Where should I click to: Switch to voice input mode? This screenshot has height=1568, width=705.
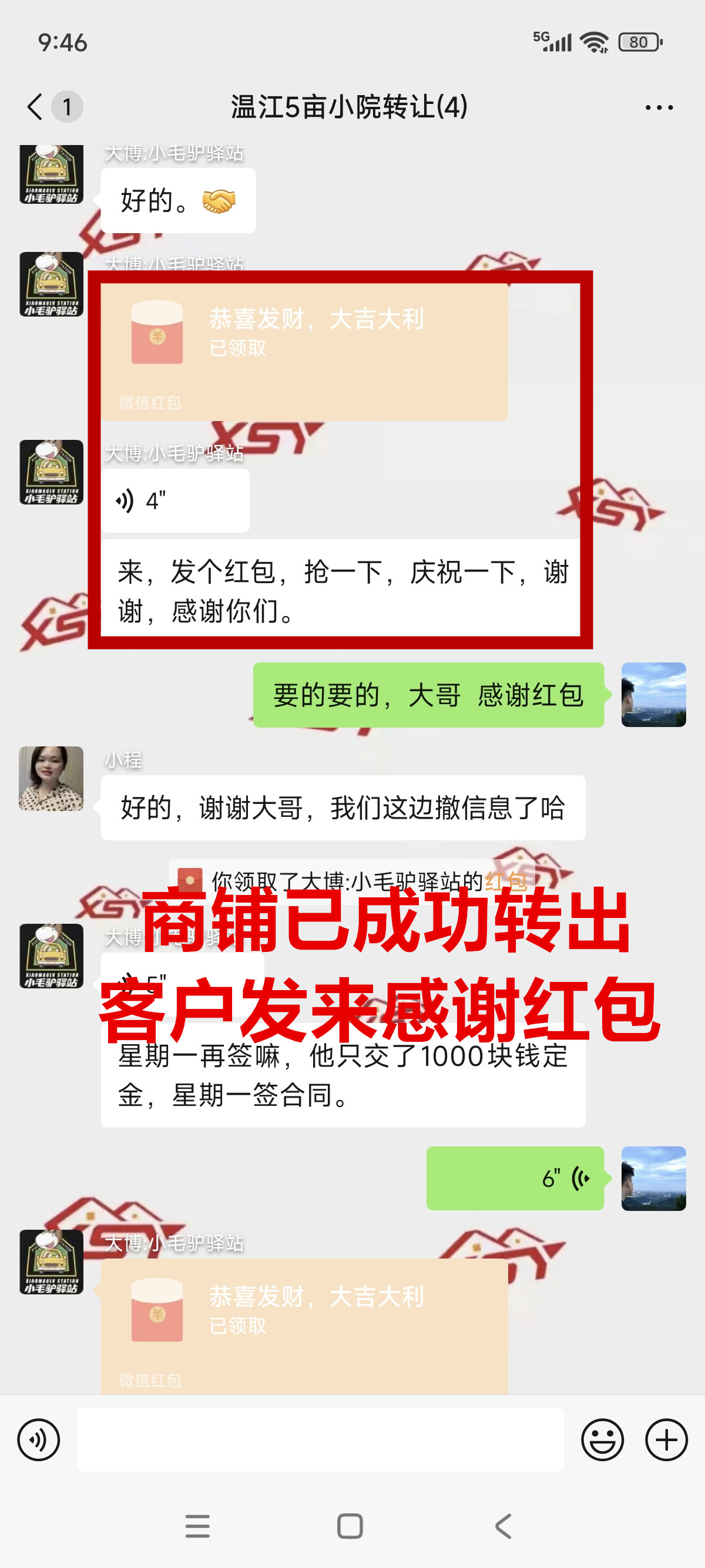tap(39, 1439)
